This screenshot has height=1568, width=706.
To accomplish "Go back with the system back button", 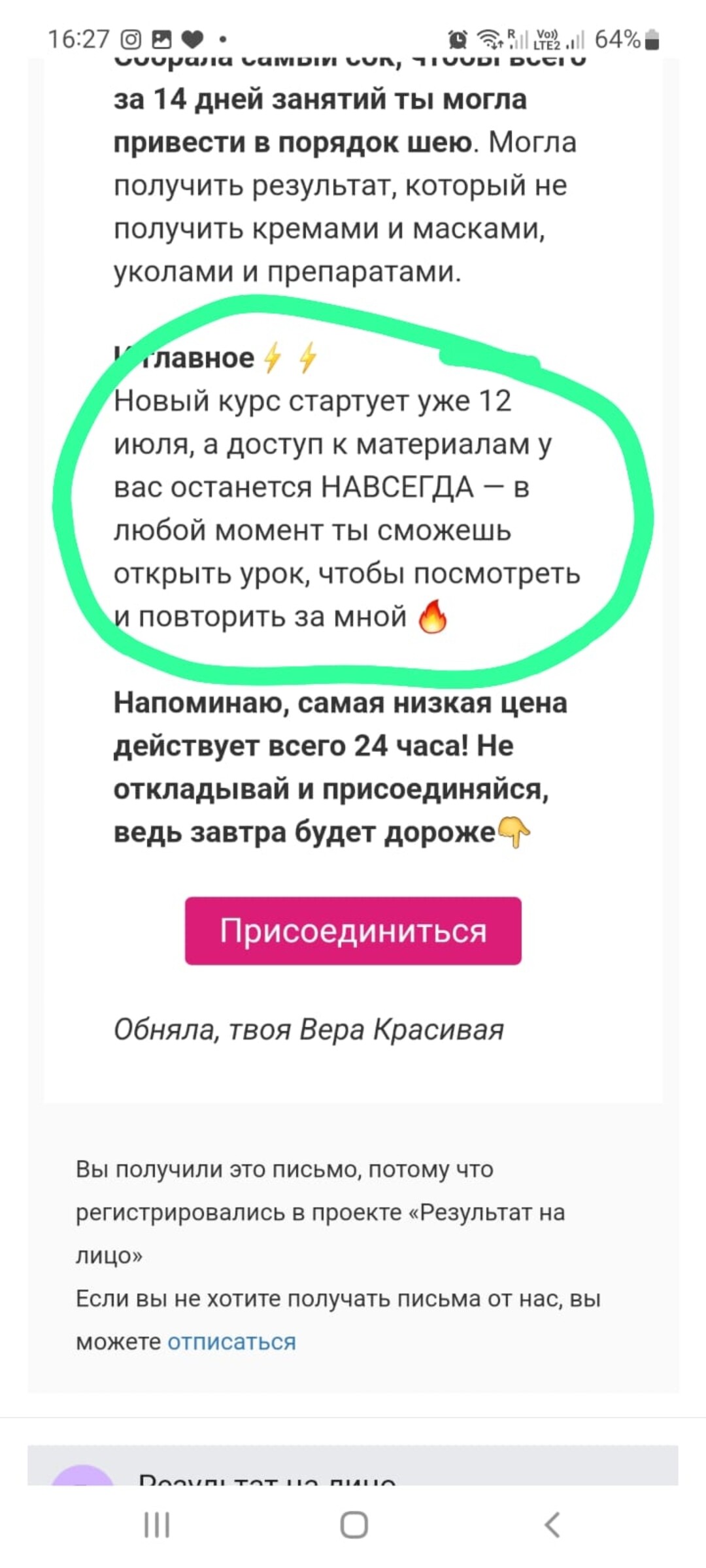I will tap(552, 1525).
